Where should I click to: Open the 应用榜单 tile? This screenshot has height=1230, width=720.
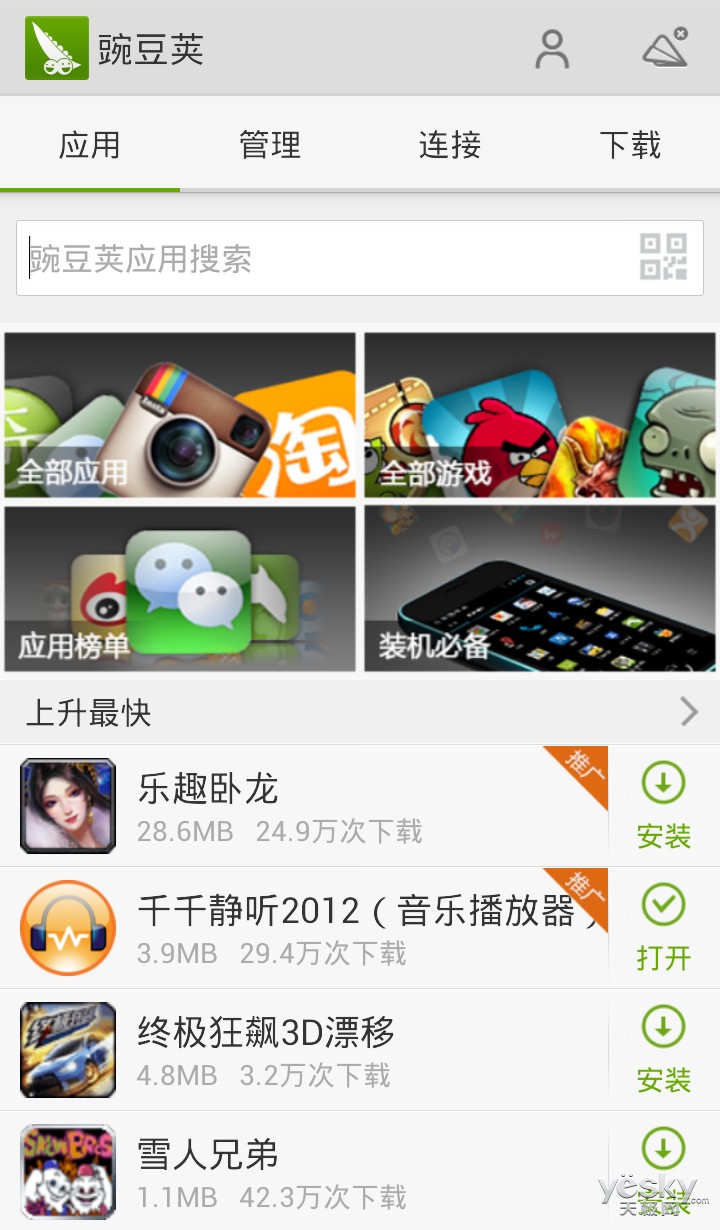point(180,589)
